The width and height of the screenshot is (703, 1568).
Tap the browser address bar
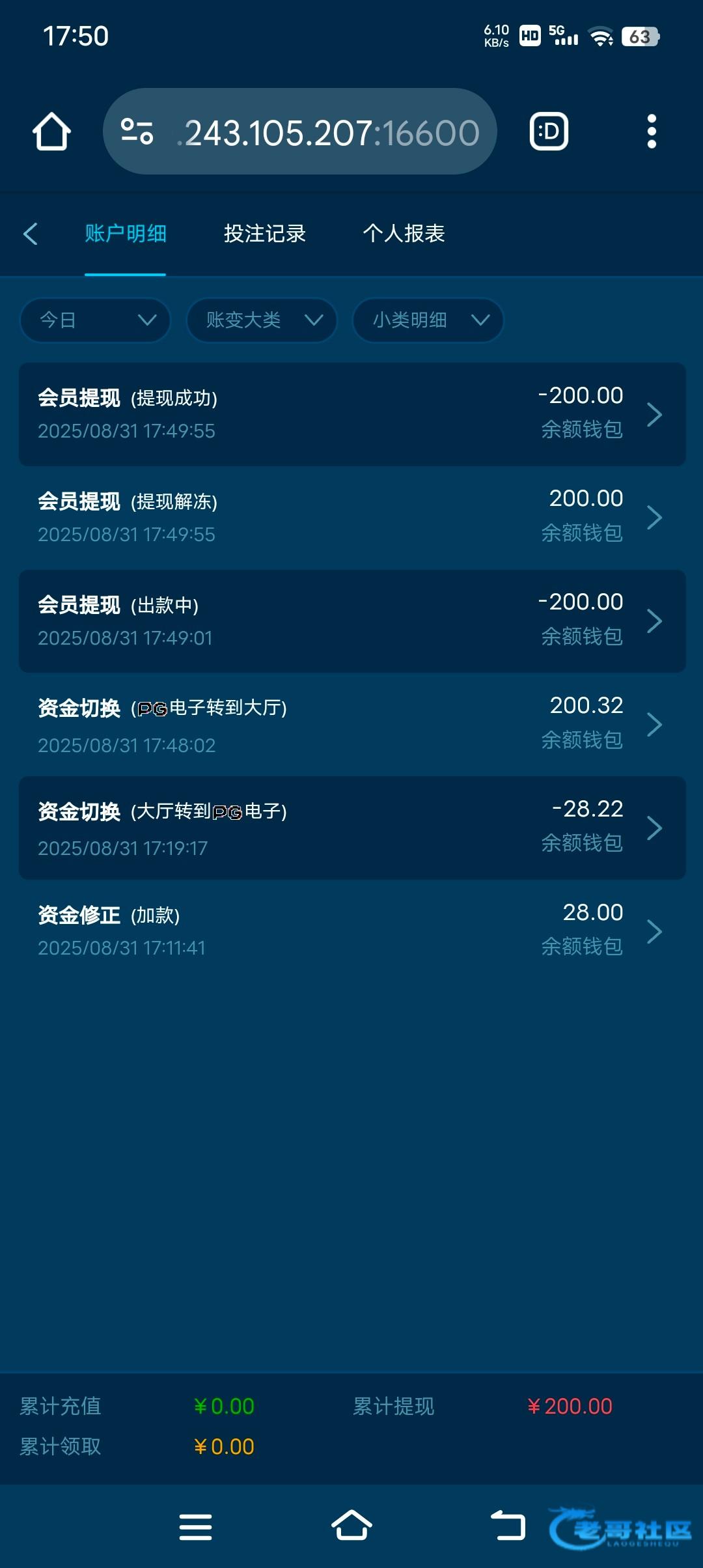click(x=300, y=132)
